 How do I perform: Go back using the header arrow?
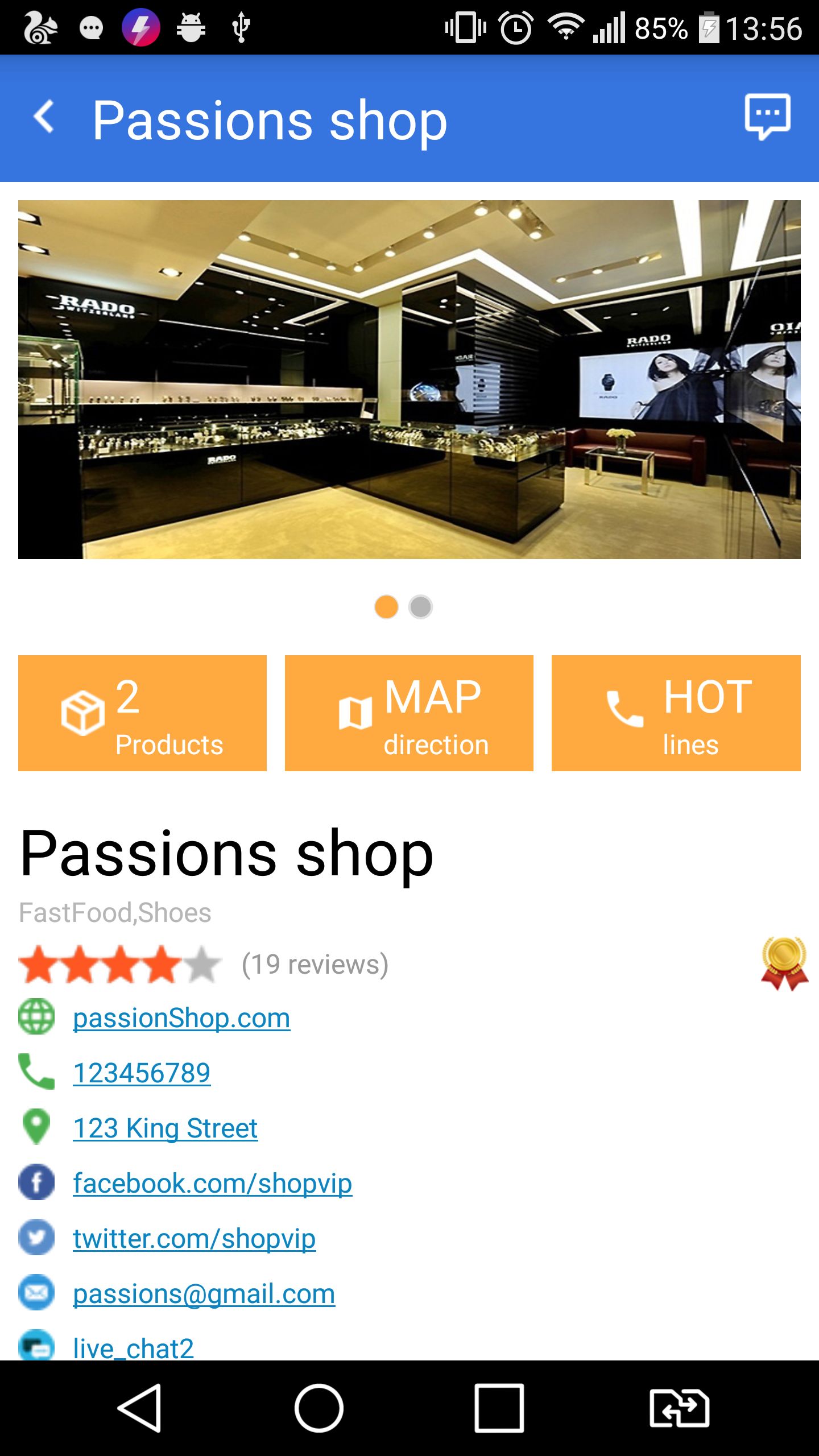coord(44,118)
